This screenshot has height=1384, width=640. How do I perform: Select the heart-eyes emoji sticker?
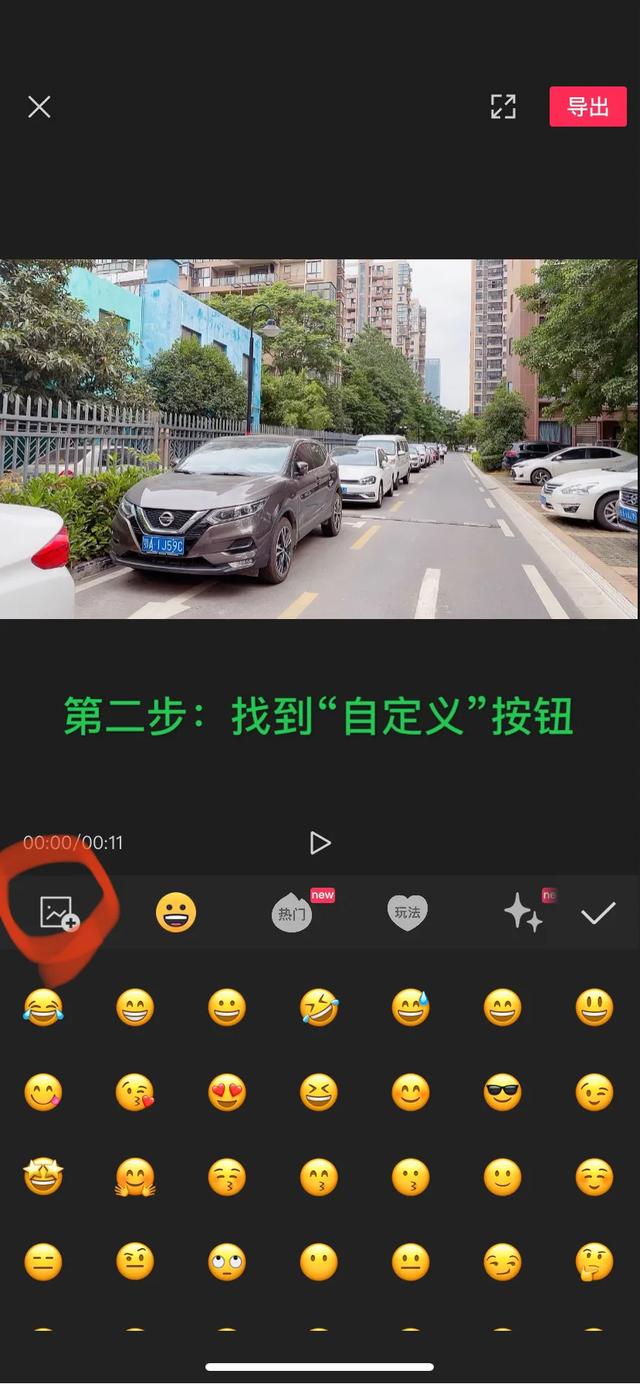pos(227,1093)
